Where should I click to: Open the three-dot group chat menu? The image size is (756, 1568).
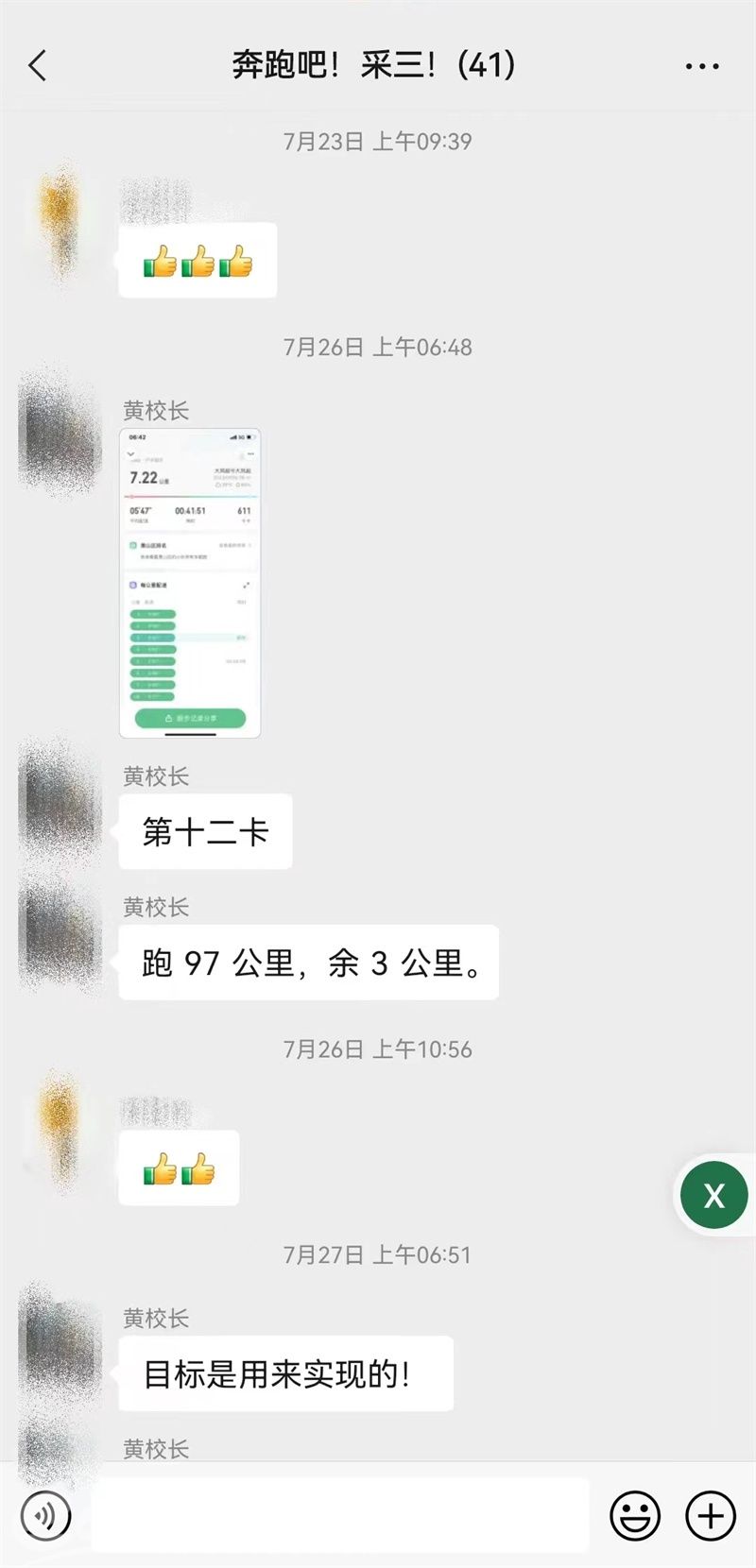coord(701,66)
